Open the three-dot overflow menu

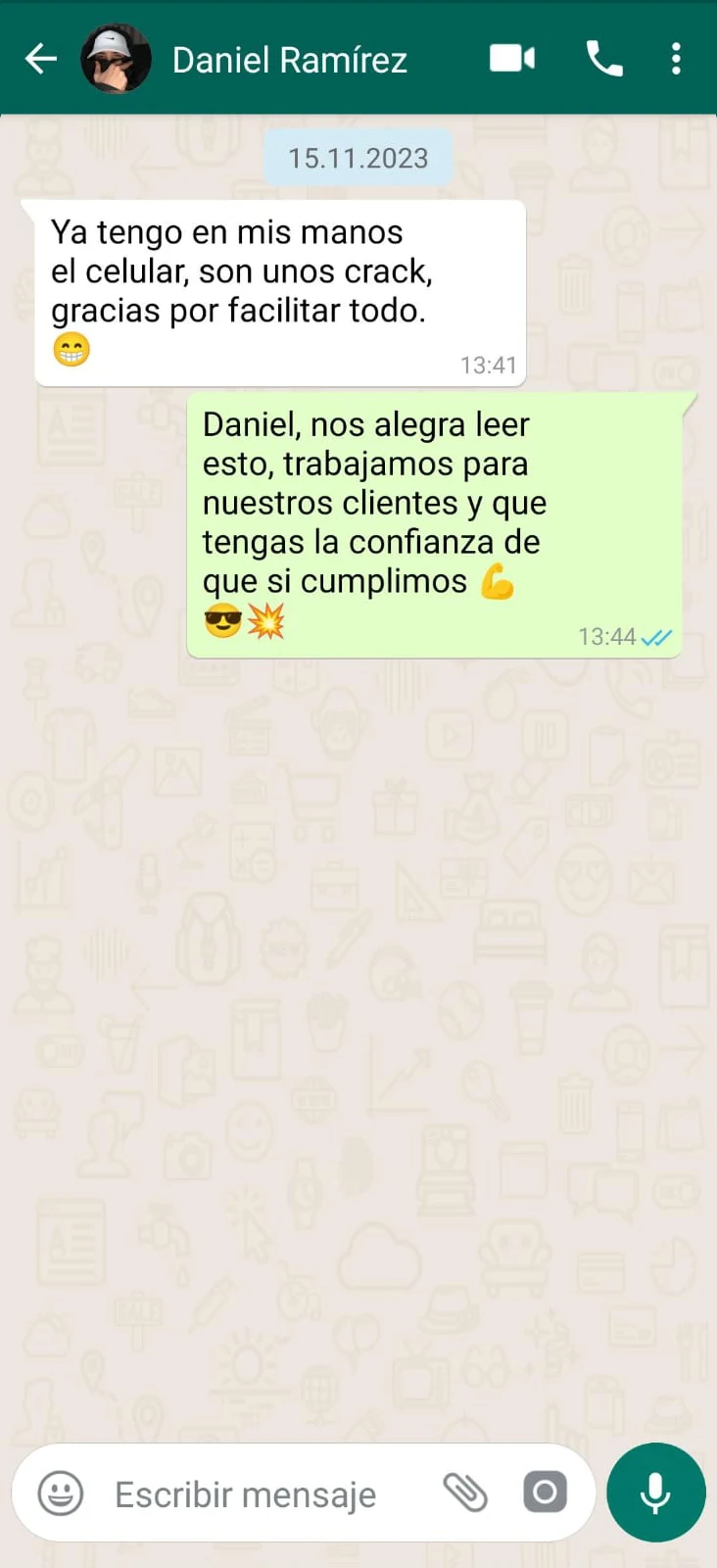pyautogui.click(x=676, y=59)
